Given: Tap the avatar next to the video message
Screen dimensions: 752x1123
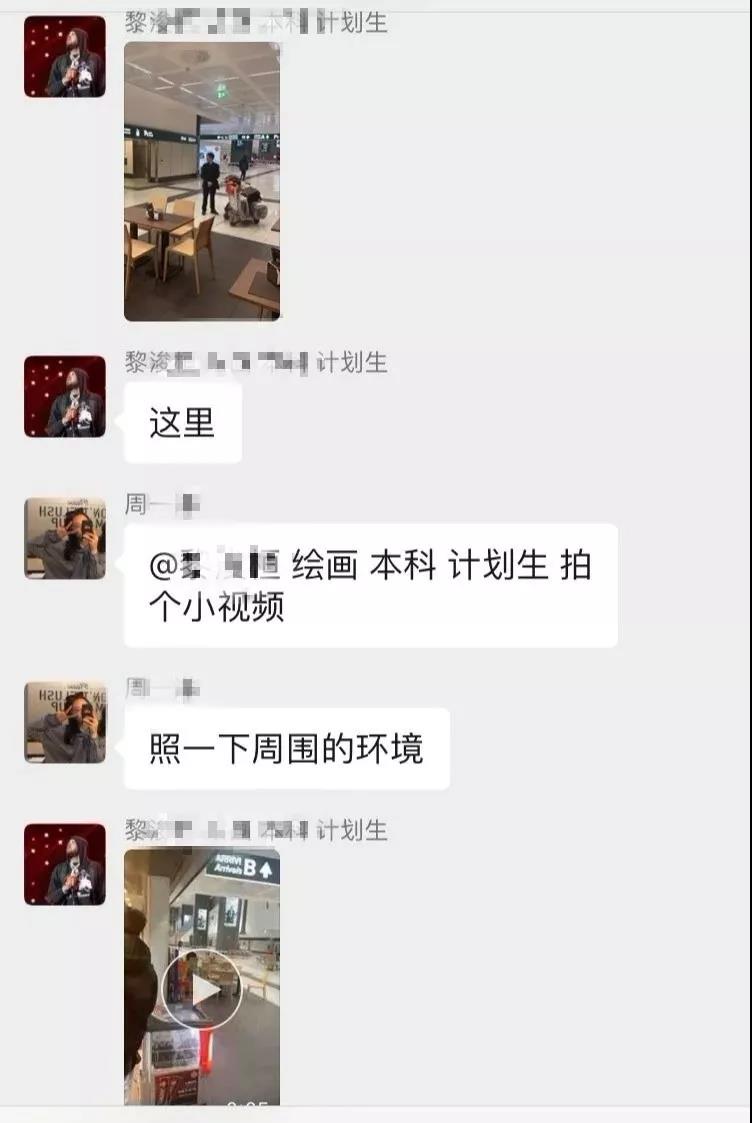Looking at the screenshot, I should [x=65, y=864].
